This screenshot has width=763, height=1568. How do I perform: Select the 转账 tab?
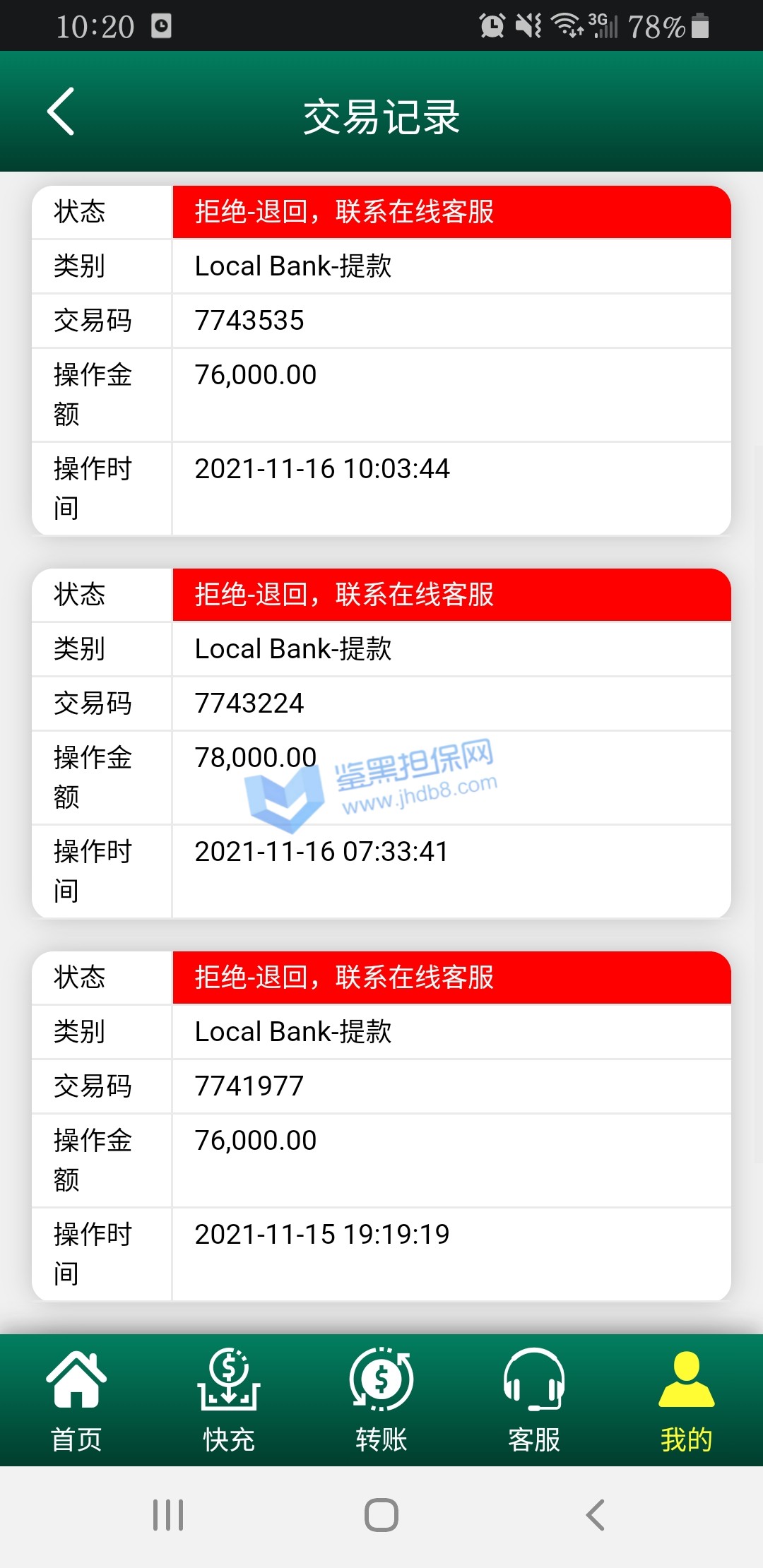coord(381,1400)
